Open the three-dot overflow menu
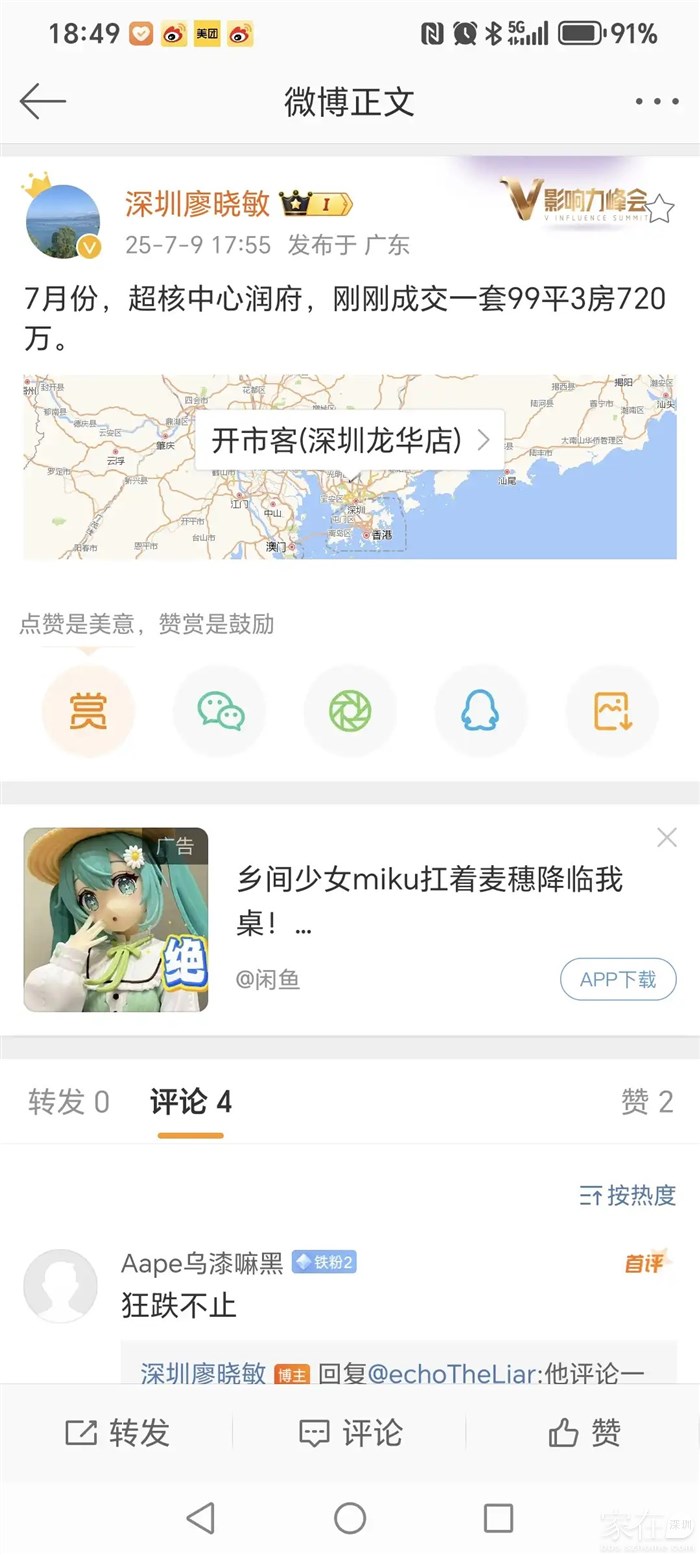 click(x=657, y=101)
